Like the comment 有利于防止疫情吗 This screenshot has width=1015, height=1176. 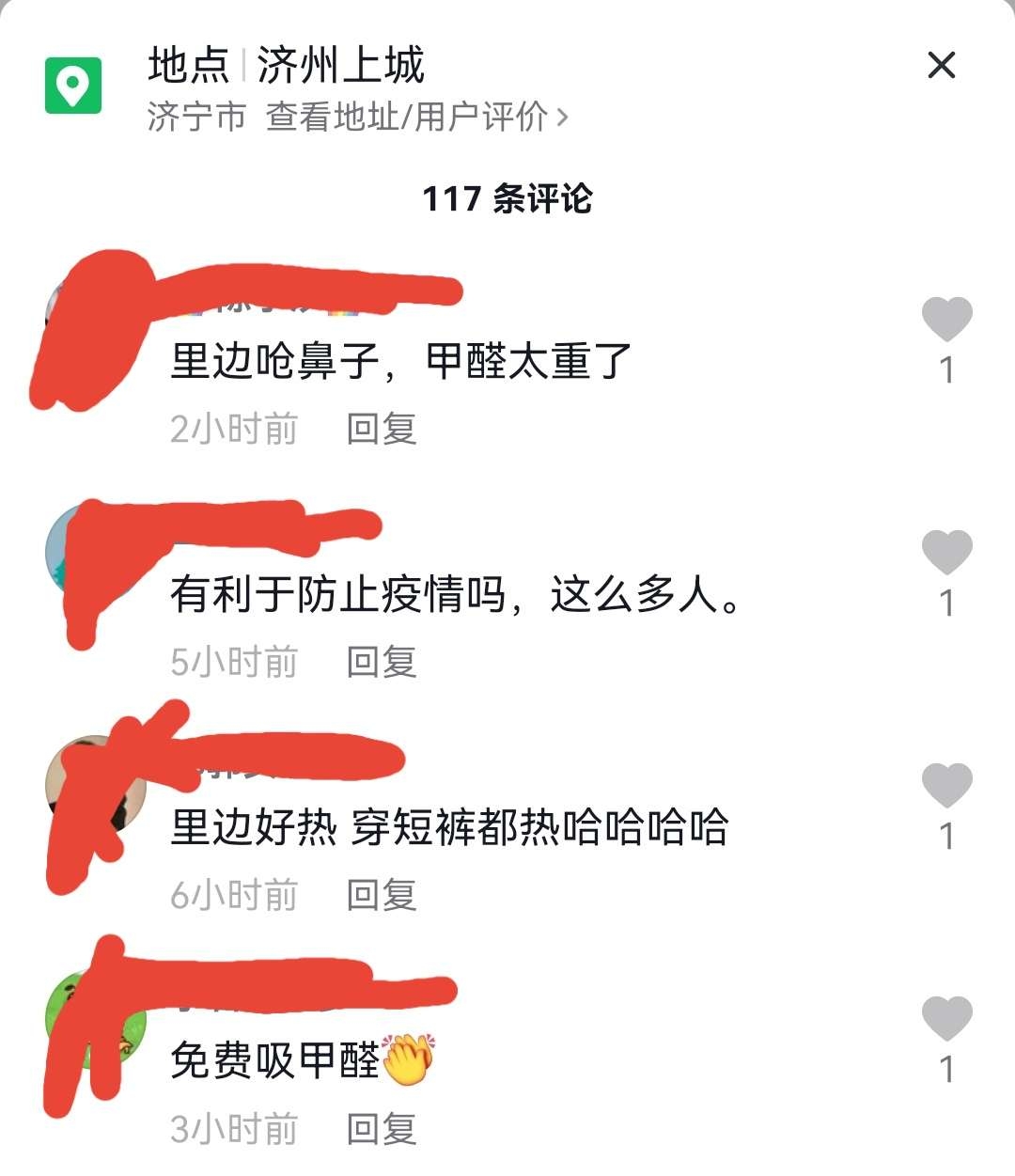[x=946, y=553]
